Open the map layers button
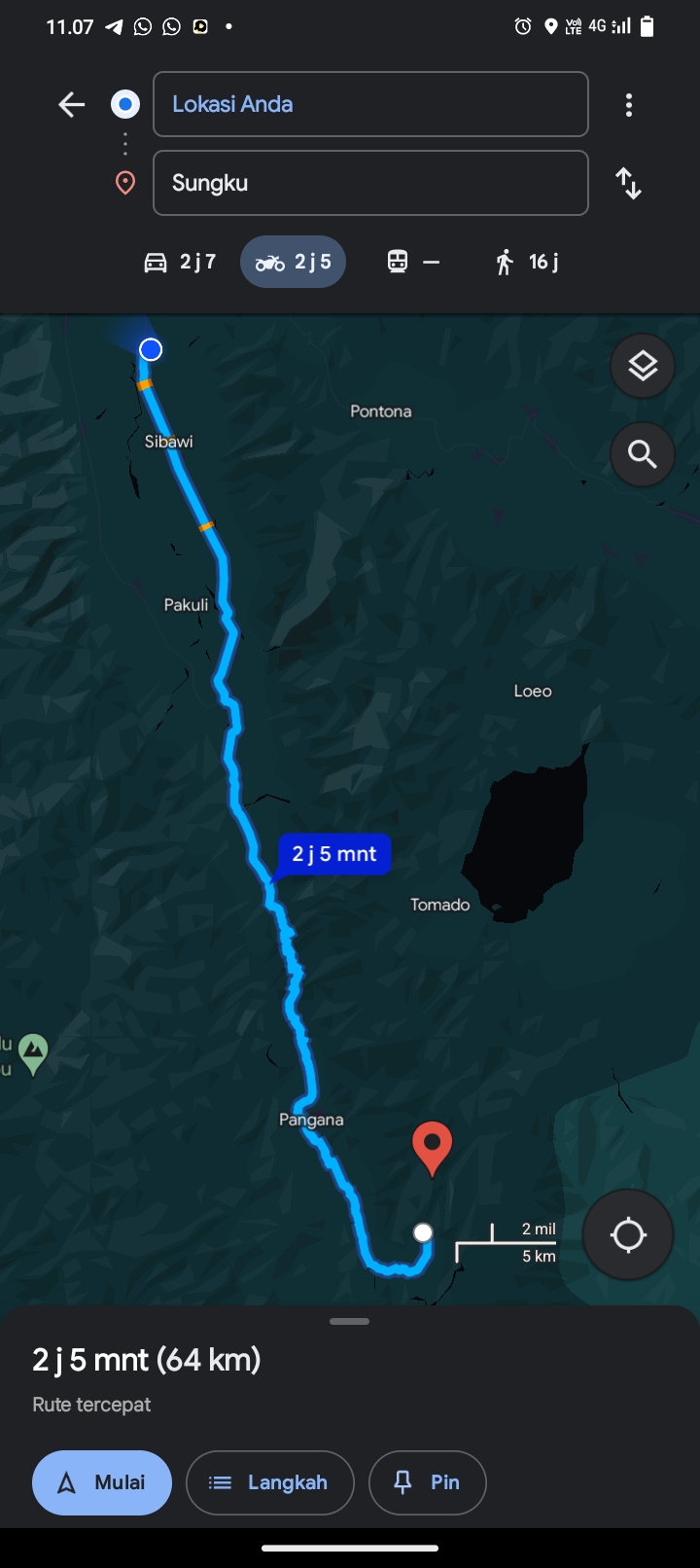Viewport: 700px width, 1568px height. pos(643,366)
